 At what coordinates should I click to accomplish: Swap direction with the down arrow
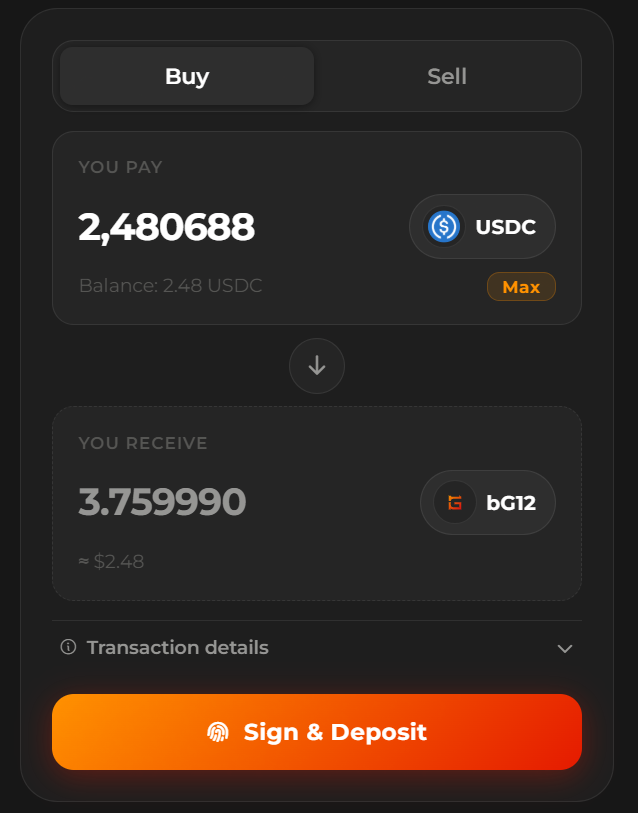[317, 366]
